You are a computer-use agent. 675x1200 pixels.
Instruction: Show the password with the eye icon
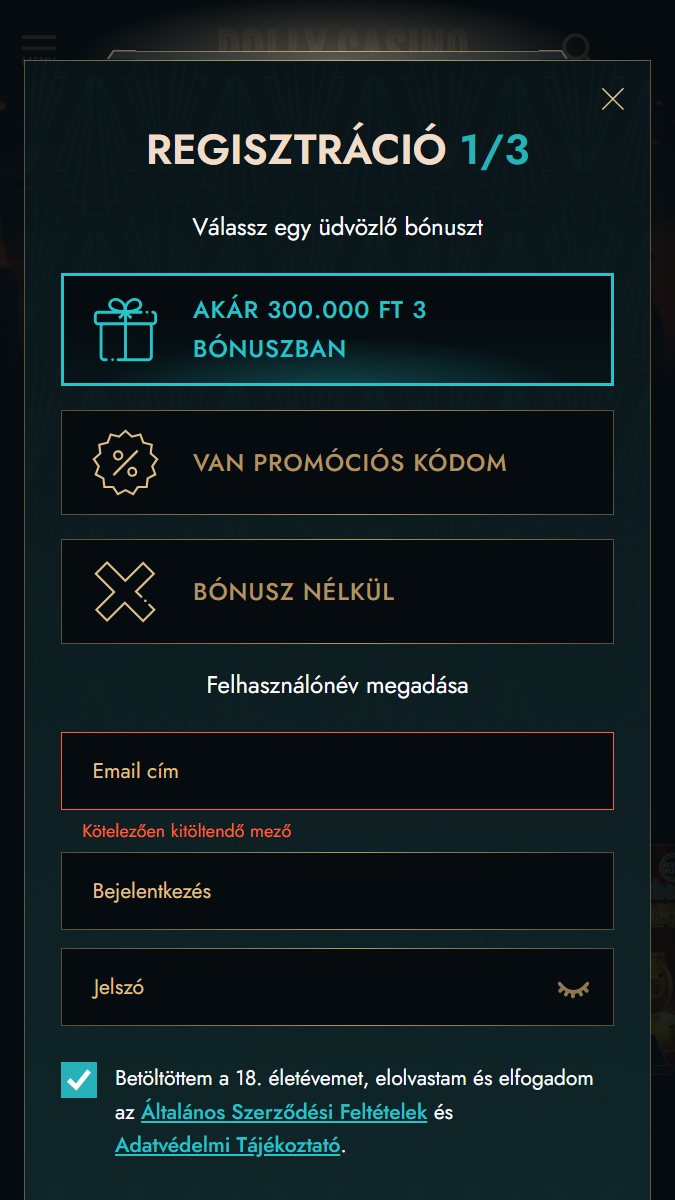click(x=573, y=988)
